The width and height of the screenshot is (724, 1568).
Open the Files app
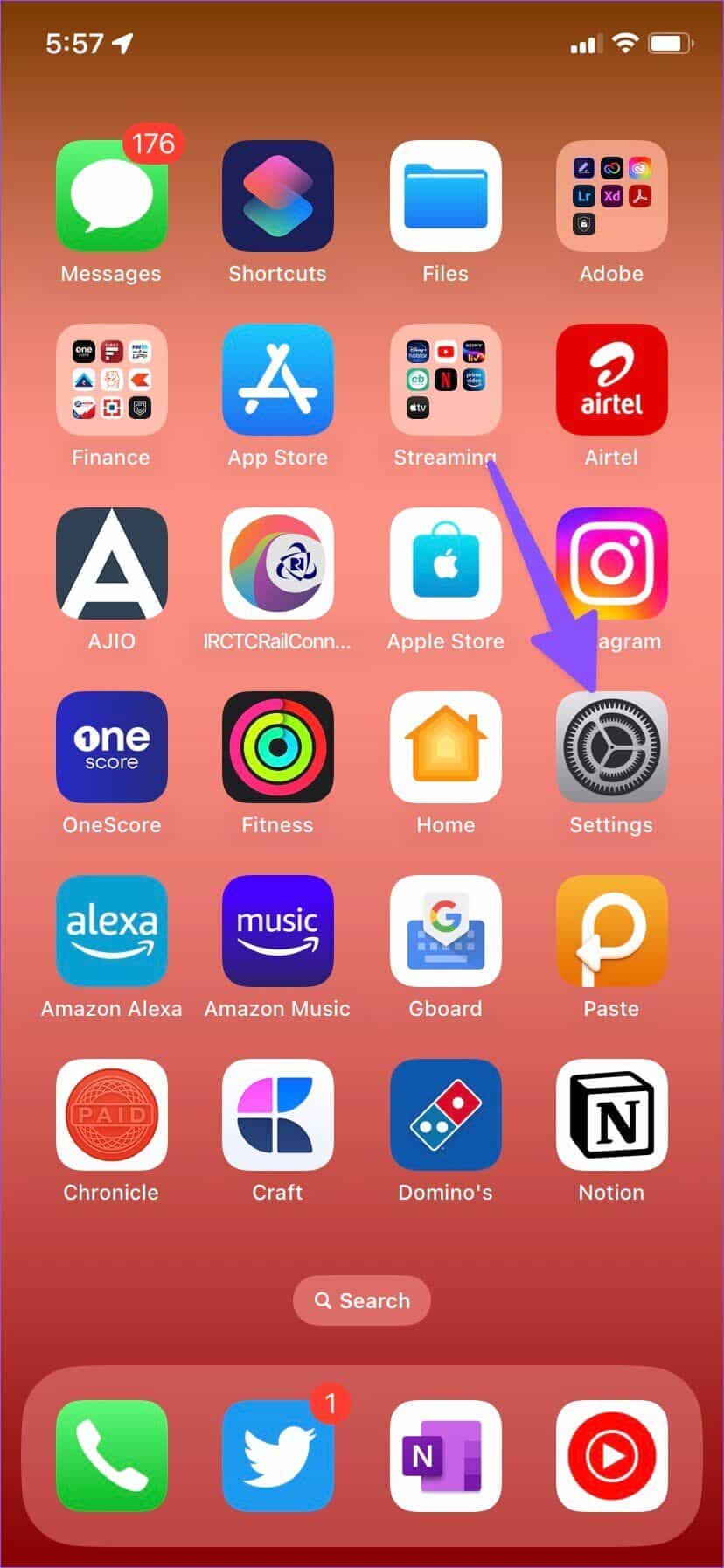point(445,196)
